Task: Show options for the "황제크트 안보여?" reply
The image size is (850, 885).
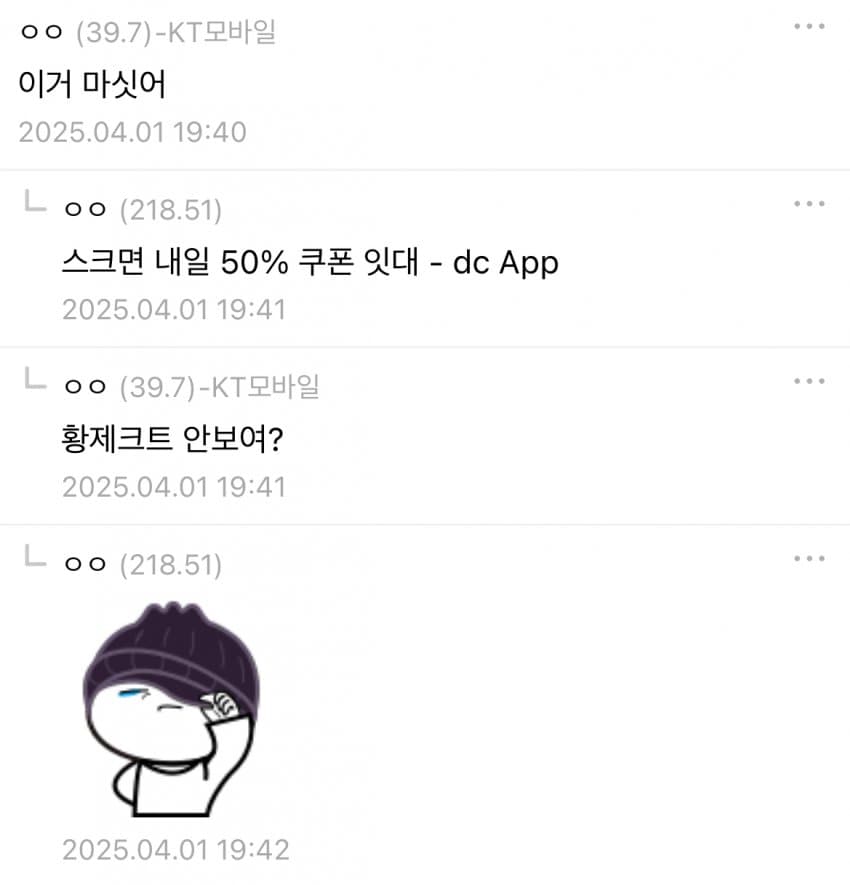Action: [x=808, y=381]
